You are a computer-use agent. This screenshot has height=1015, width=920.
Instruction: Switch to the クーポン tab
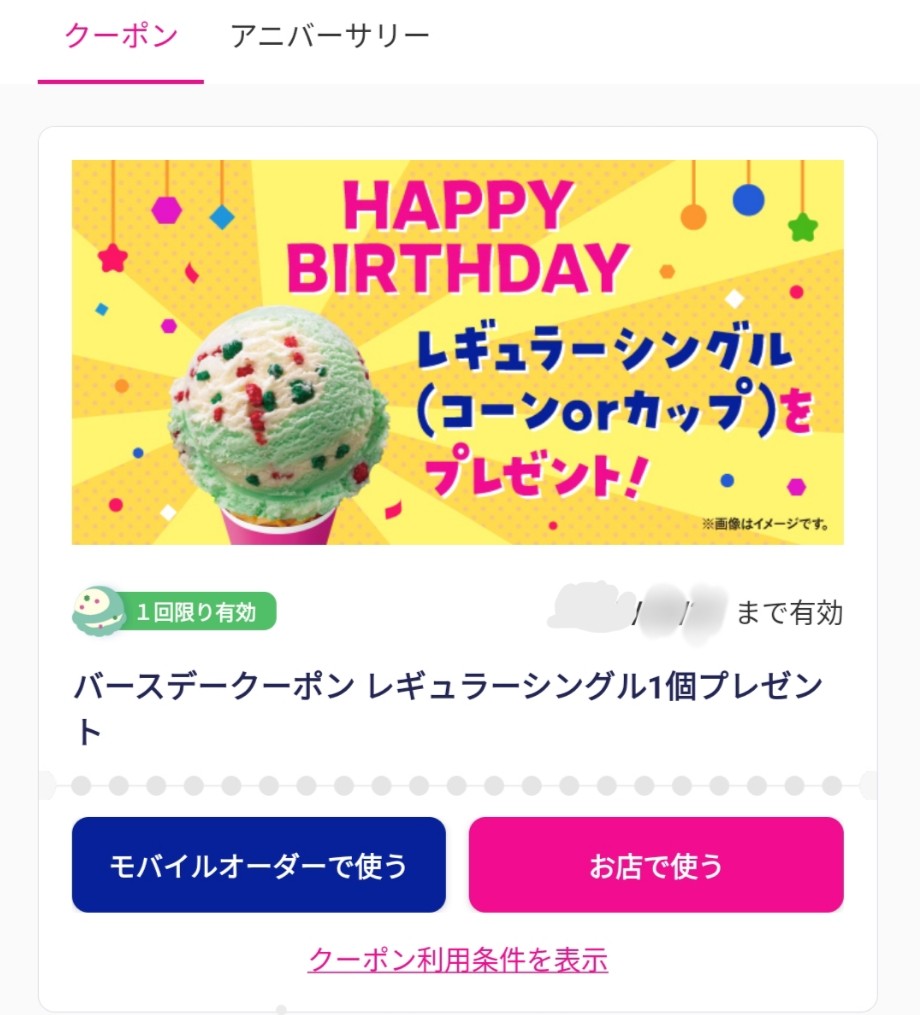coord(121,37)
